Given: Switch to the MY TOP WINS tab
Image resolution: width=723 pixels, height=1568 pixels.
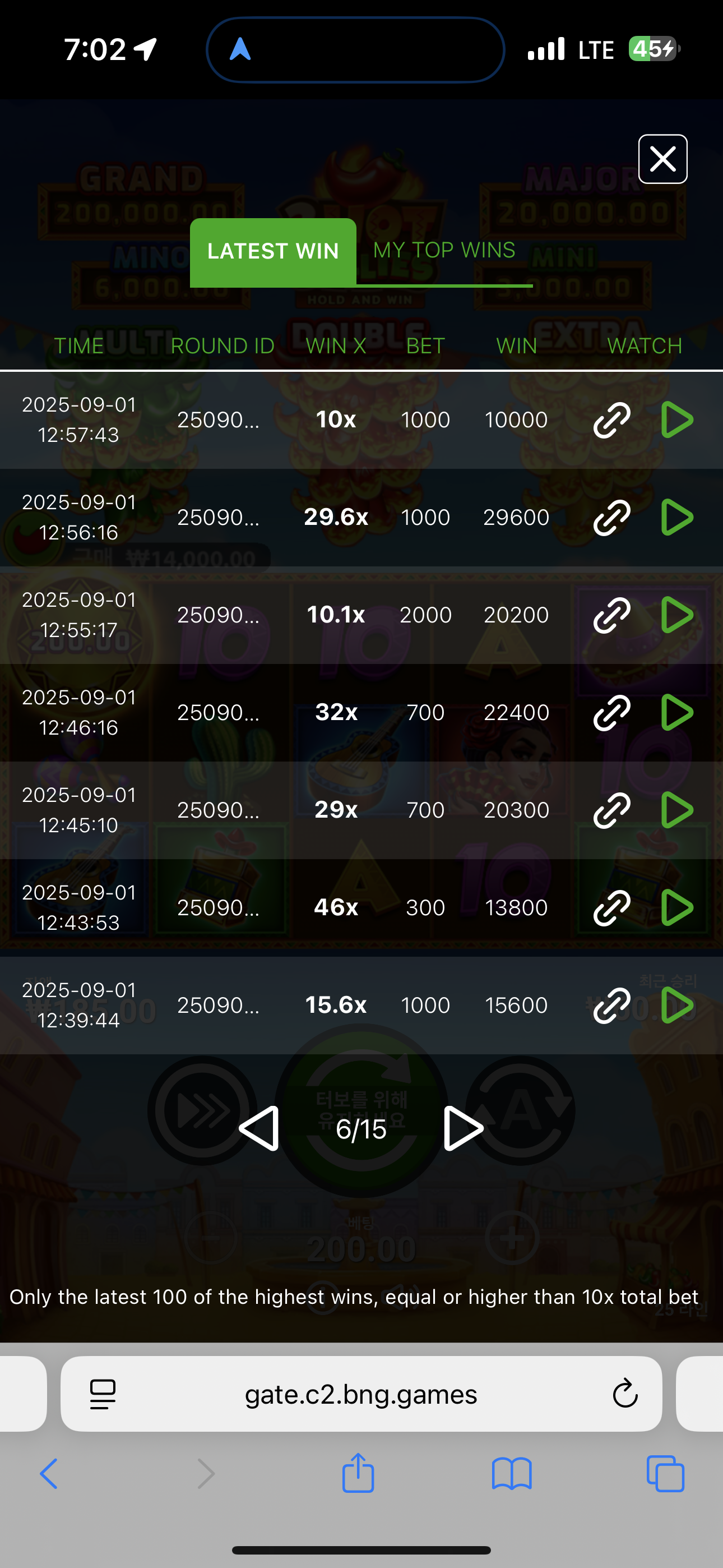Looking at the screenshot, I should pyautogui.click(x=444, y=250).
